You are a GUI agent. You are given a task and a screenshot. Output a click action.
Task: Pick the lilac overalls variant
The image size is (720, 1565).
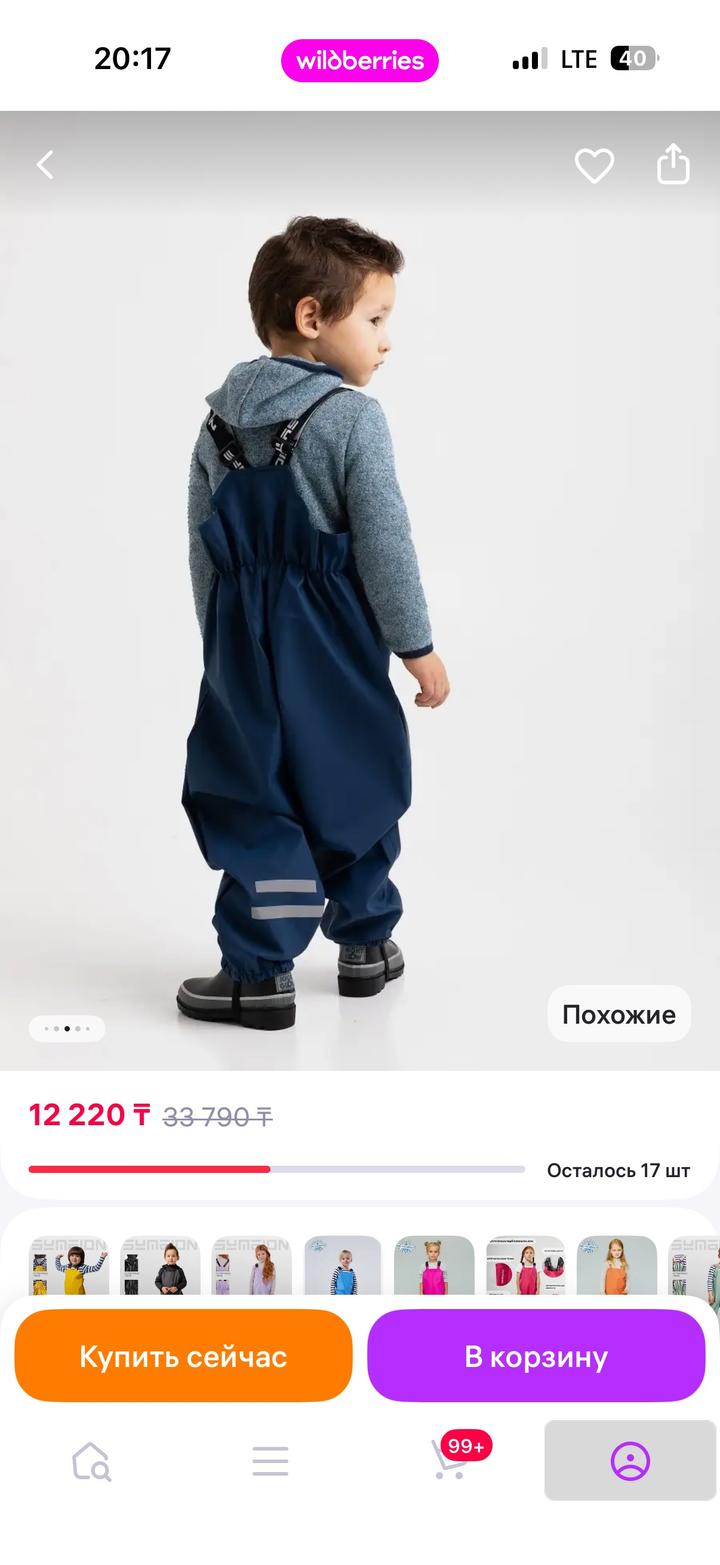(251, 1267)
